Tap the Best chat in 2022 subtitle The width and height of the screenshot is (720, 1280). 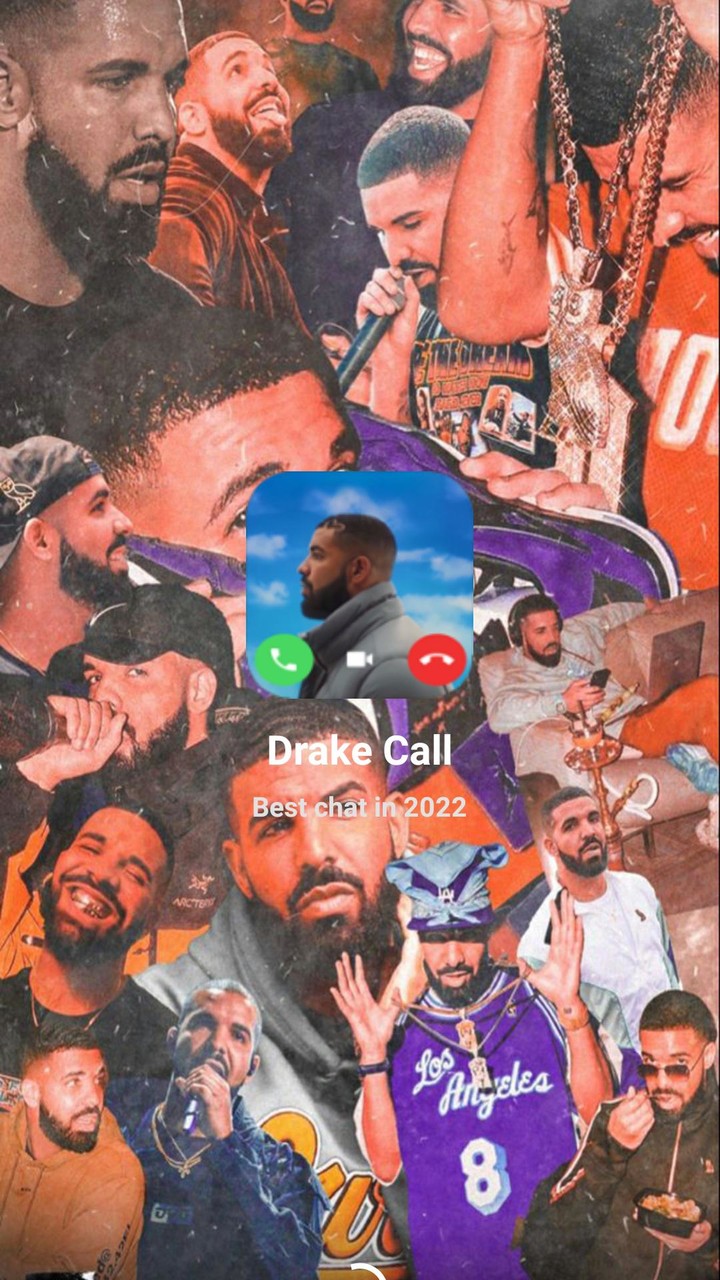pos(358,807)
